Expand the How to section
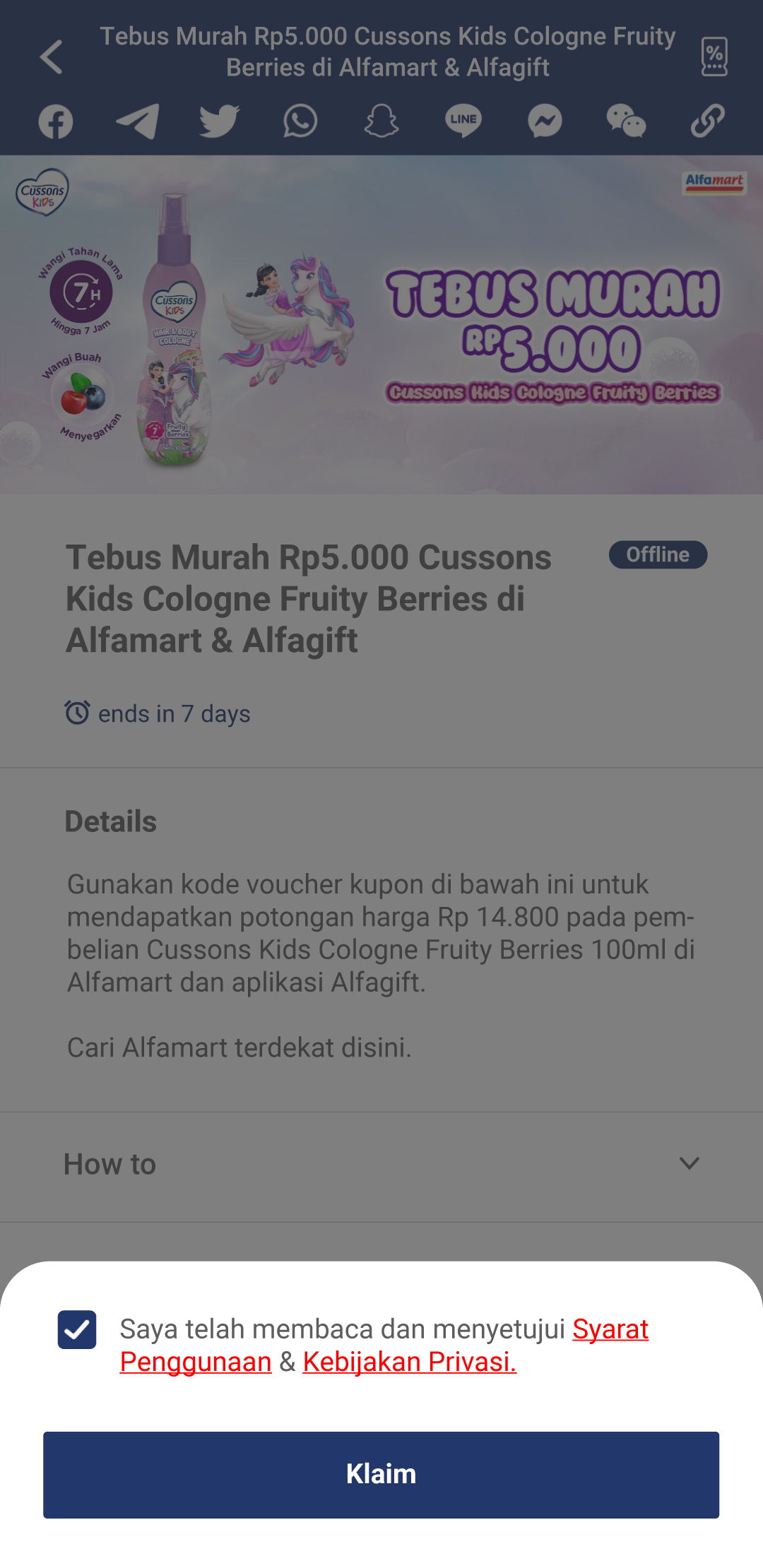 click(381, 1164)
